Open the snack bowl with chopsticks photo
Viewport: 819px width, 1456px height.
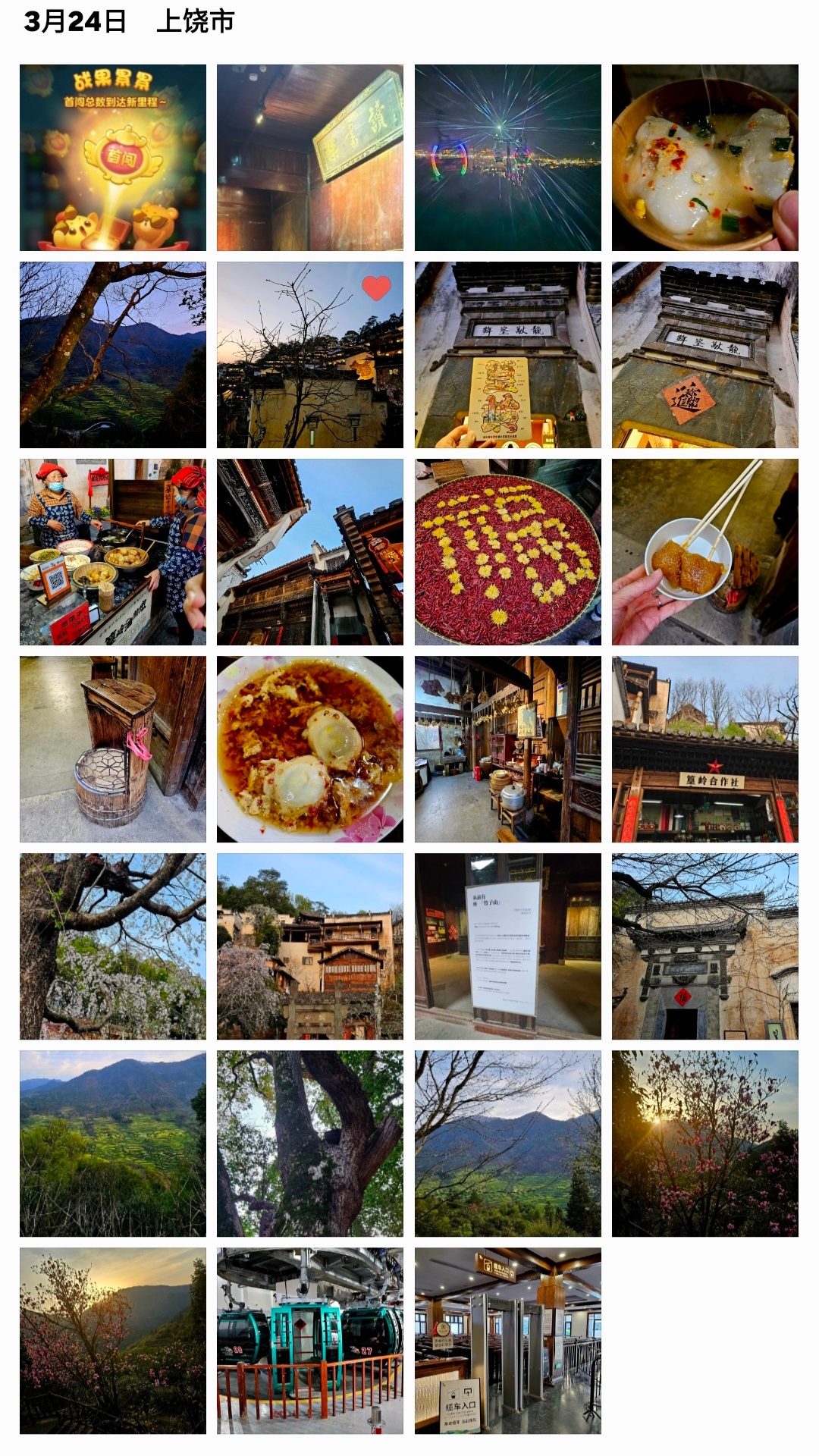coord(705,552)
